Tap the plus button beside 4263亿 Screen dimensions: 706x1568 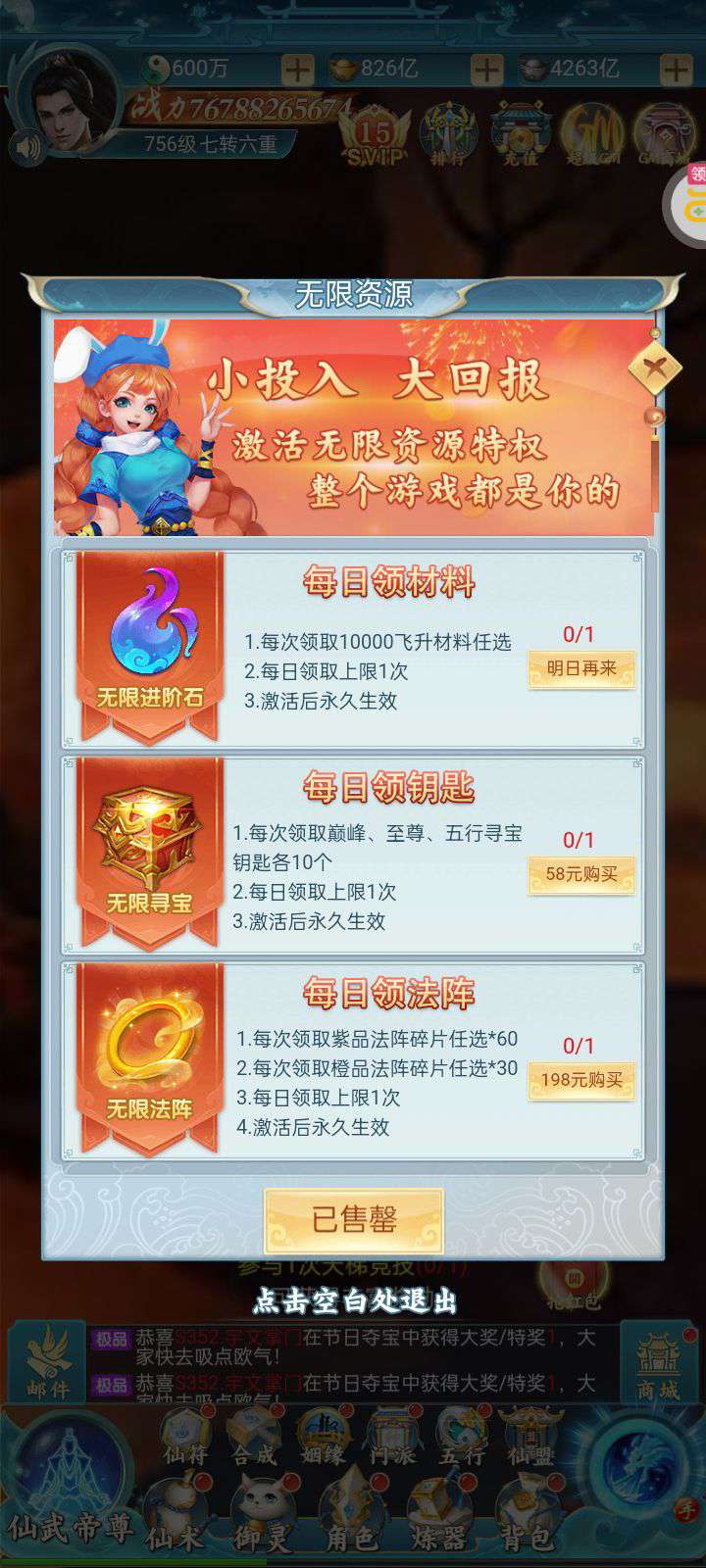tap(676, 70)
